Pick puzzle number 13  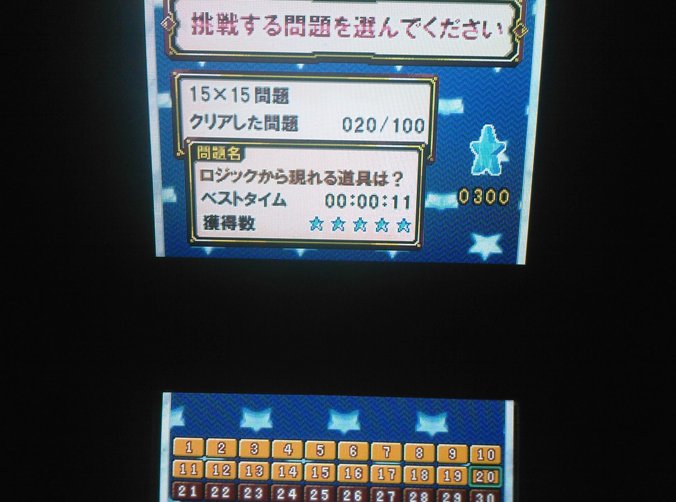click(x=254, y=470)
